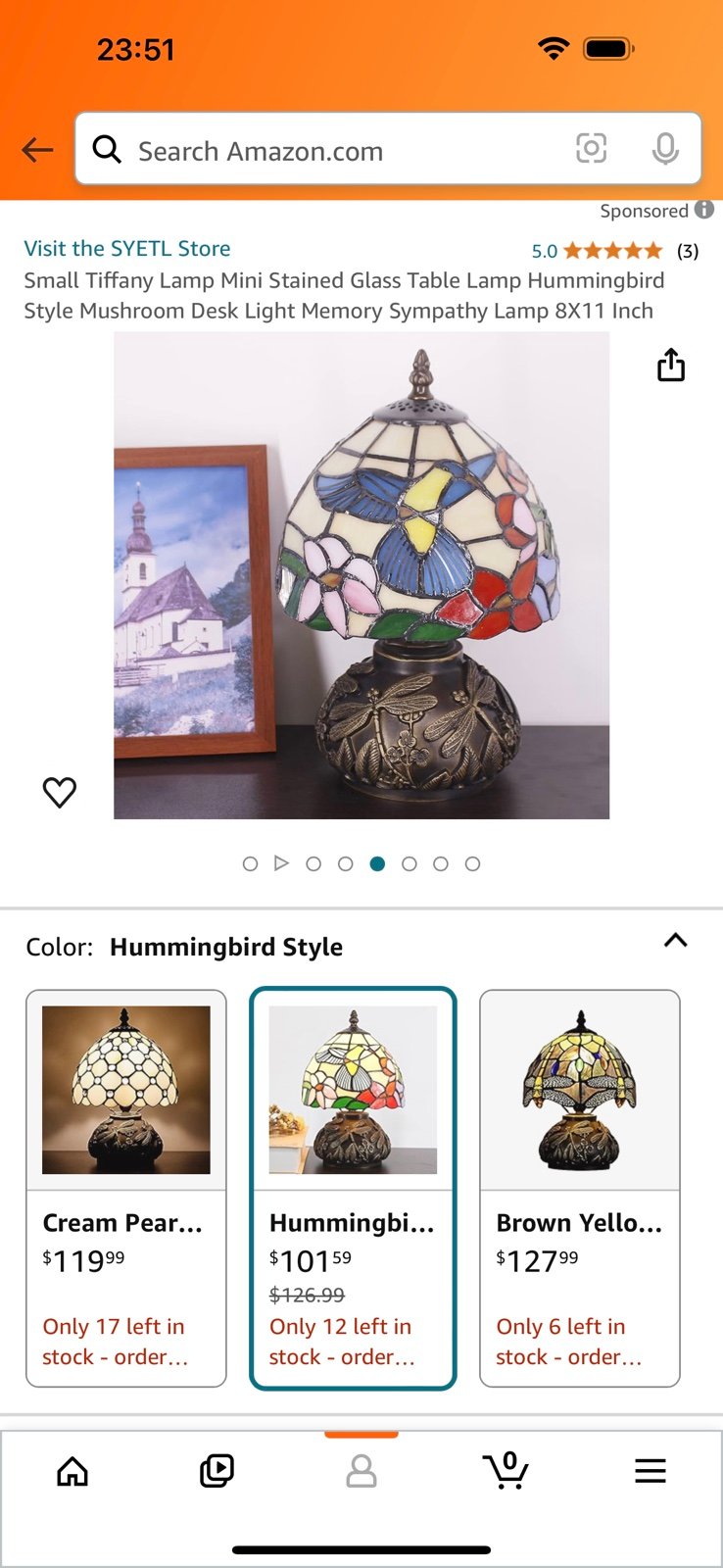
Task: Collapse the Color options section
Action: pyautogui.click(x=675, y=941)
